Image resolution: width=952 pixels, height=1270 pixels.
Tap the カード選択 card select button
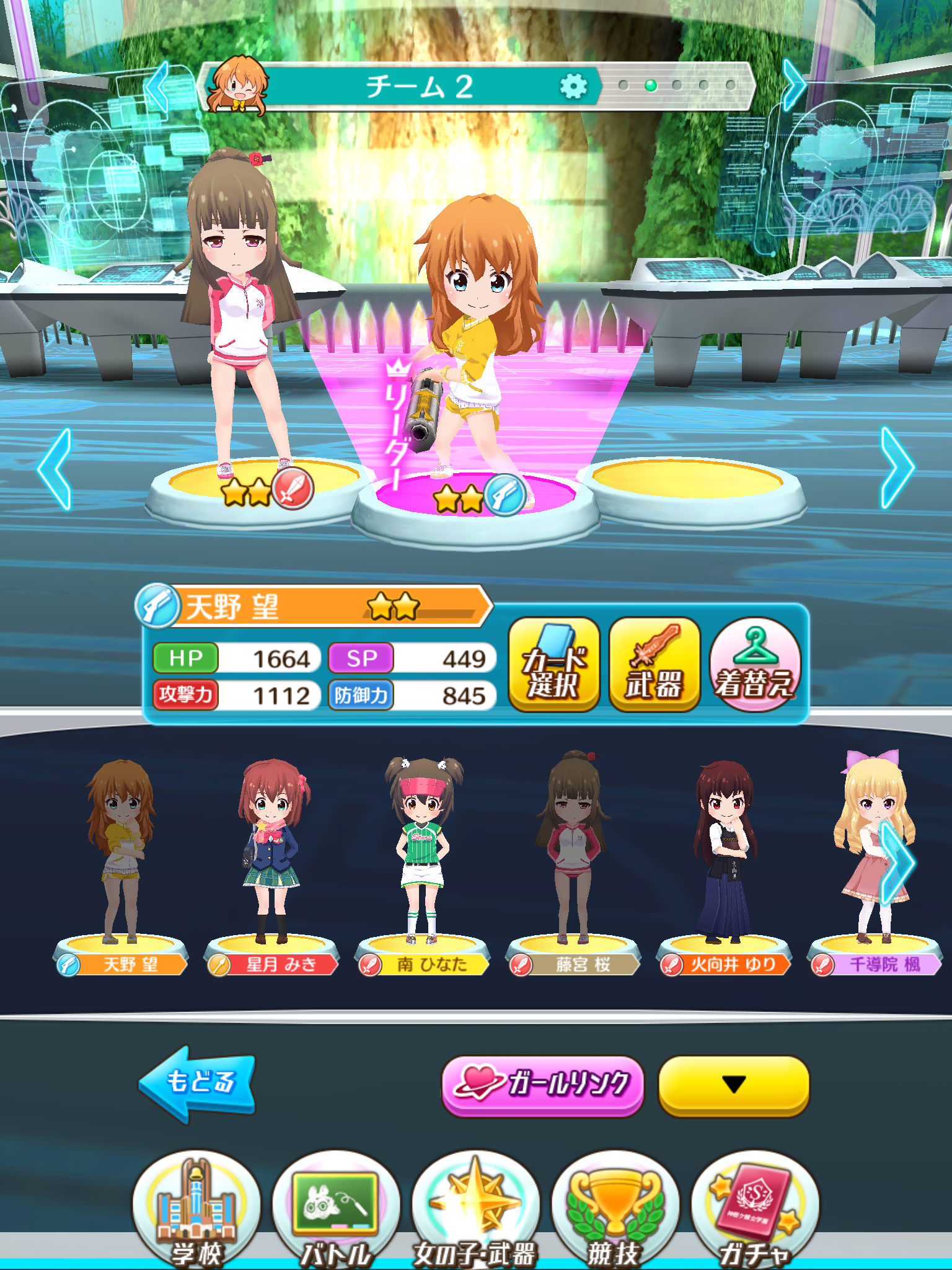click(553, 664)
